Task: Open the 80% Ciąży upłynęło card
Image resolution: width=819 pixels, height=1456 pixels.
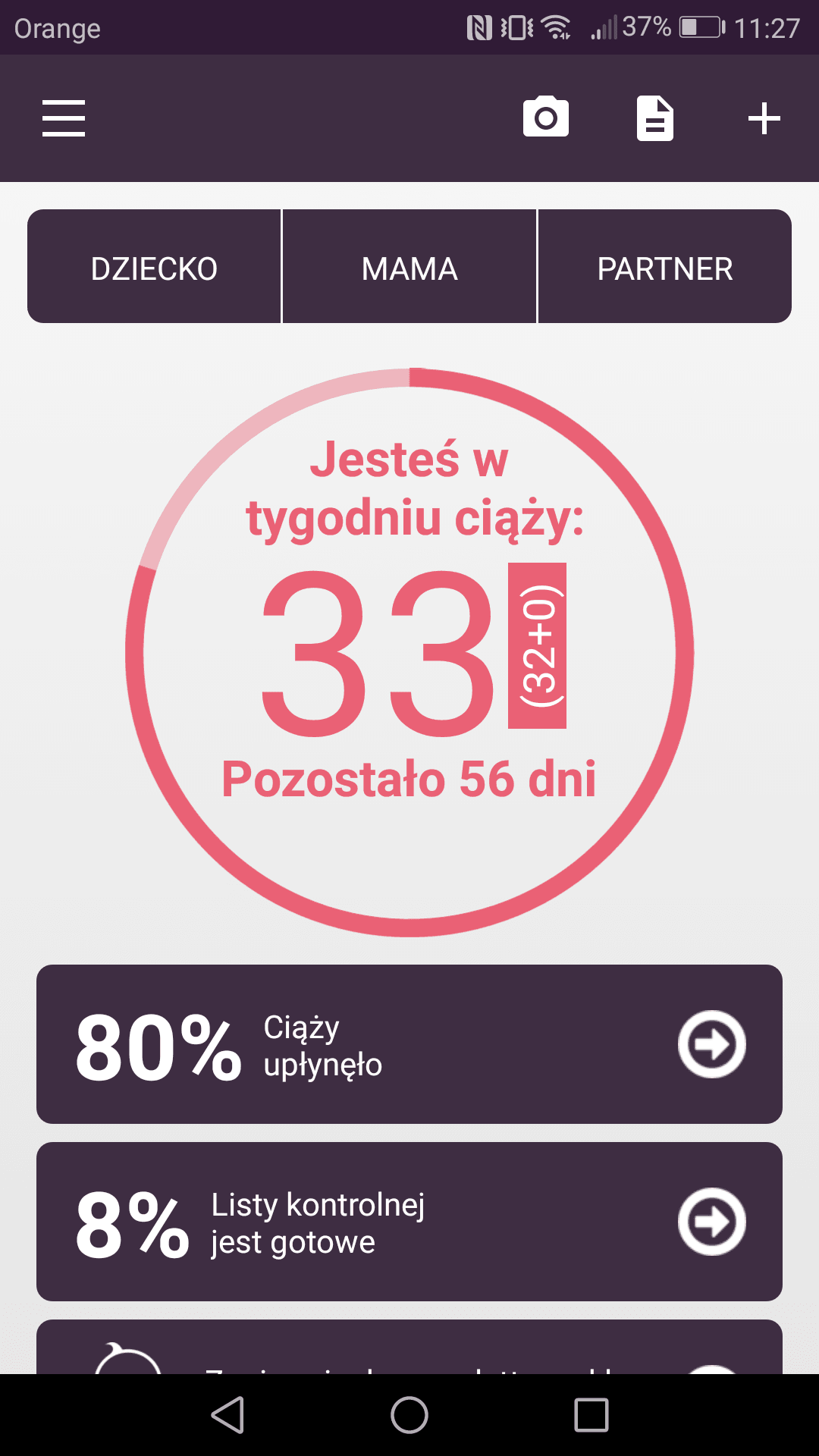Action: click(x=409, y=1044)
